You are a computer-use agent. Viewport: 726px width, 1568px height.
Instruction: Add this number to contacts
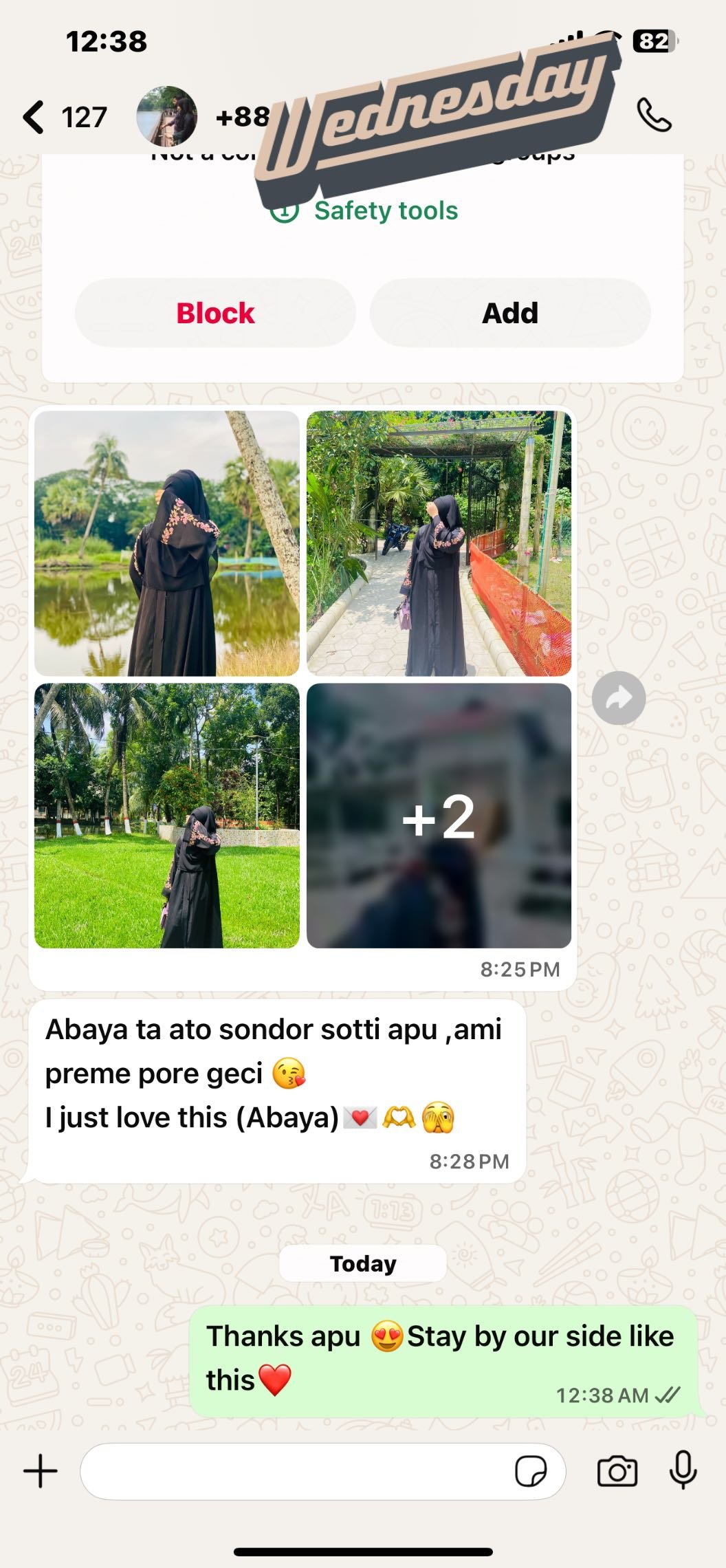tap(509, 313)
